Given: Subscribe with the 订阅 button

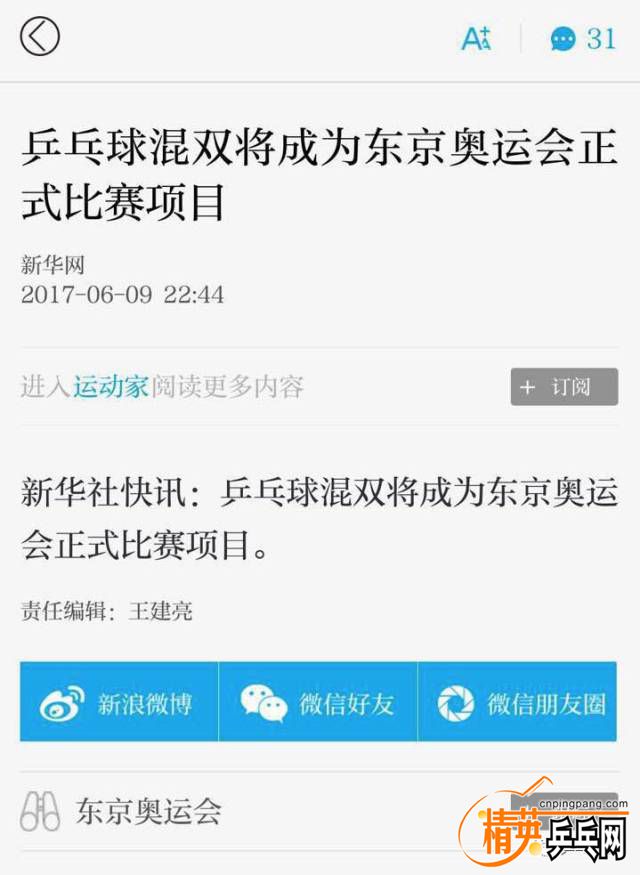Looking at the screenshot, I should tap(564, 387).
